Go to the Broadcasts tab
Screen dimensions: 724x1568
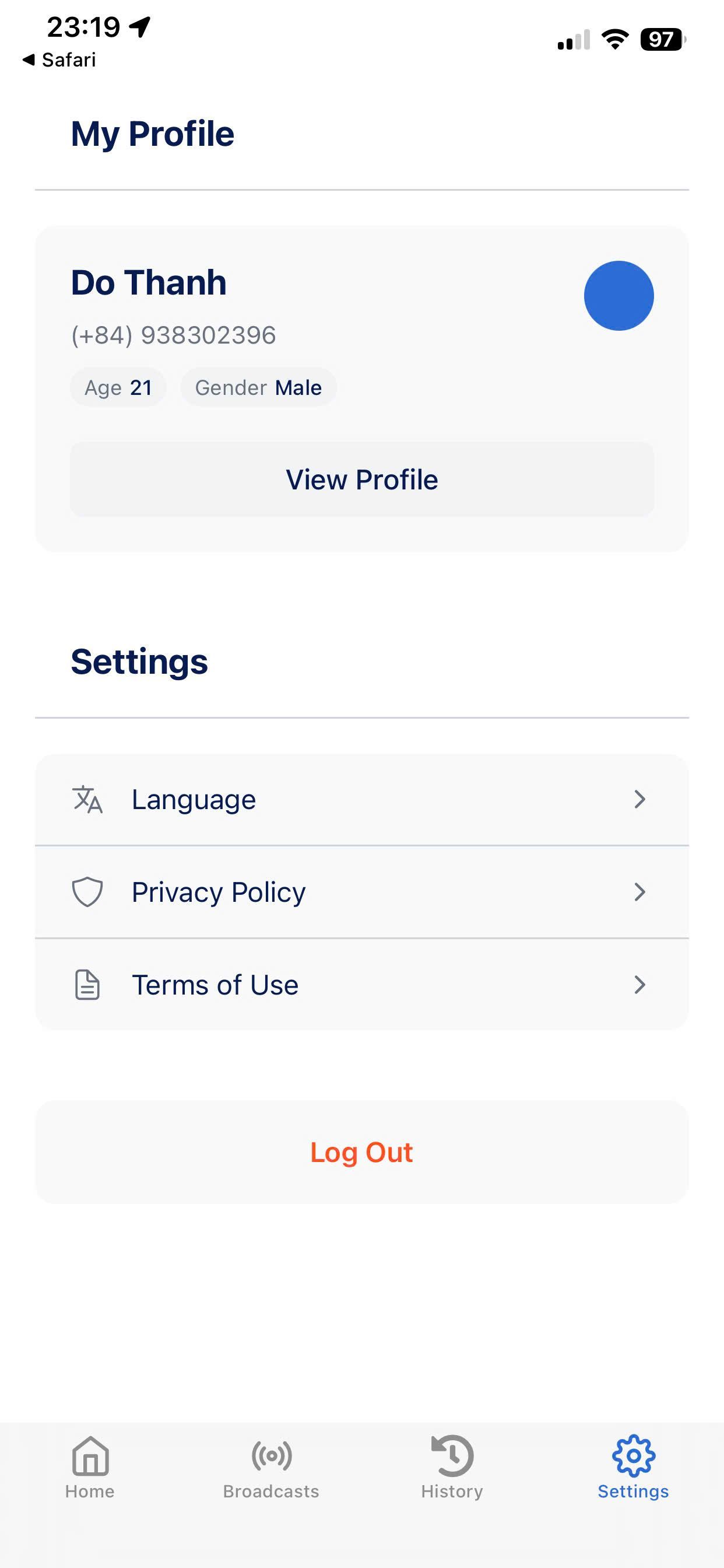coord(271,1467)
